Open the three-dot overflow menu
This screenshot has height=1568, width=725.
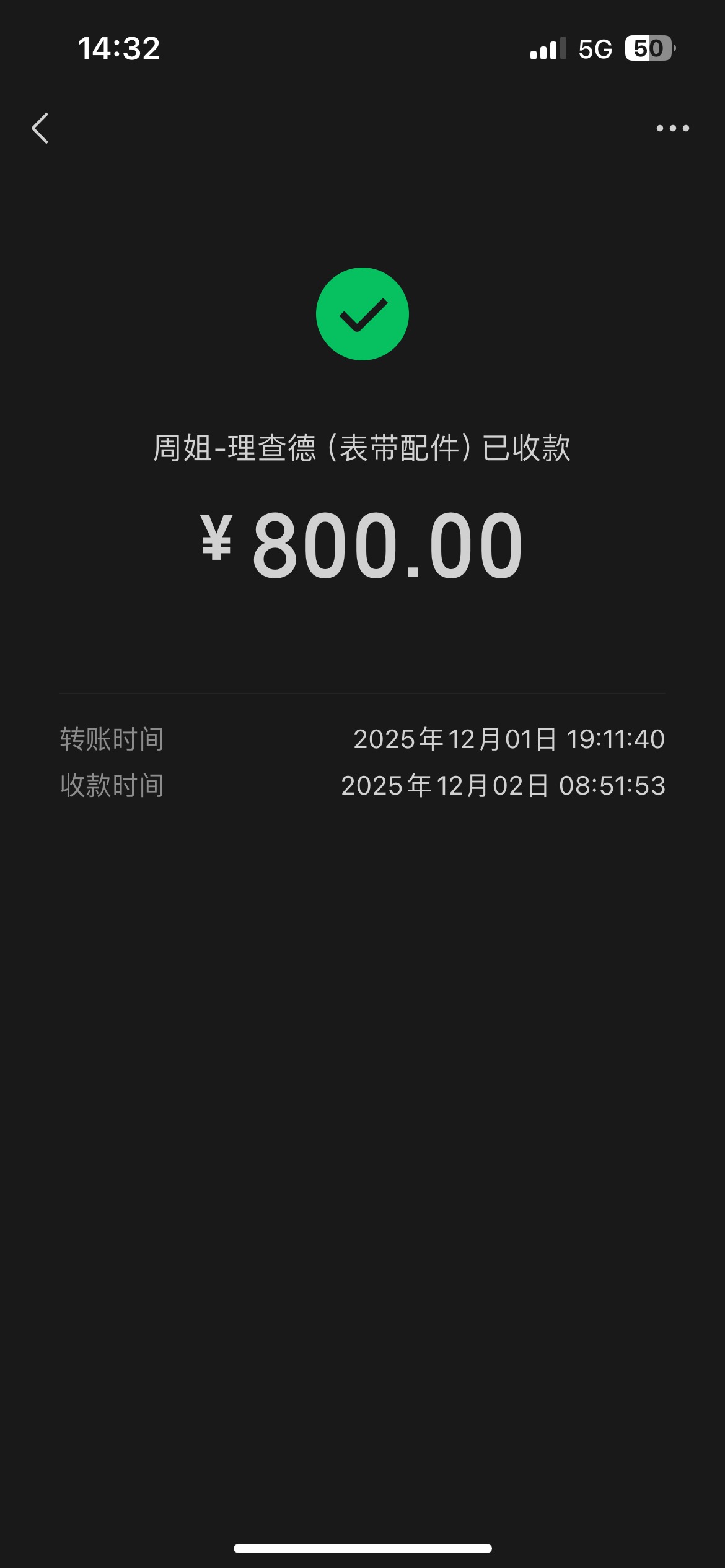coord(672,128)
